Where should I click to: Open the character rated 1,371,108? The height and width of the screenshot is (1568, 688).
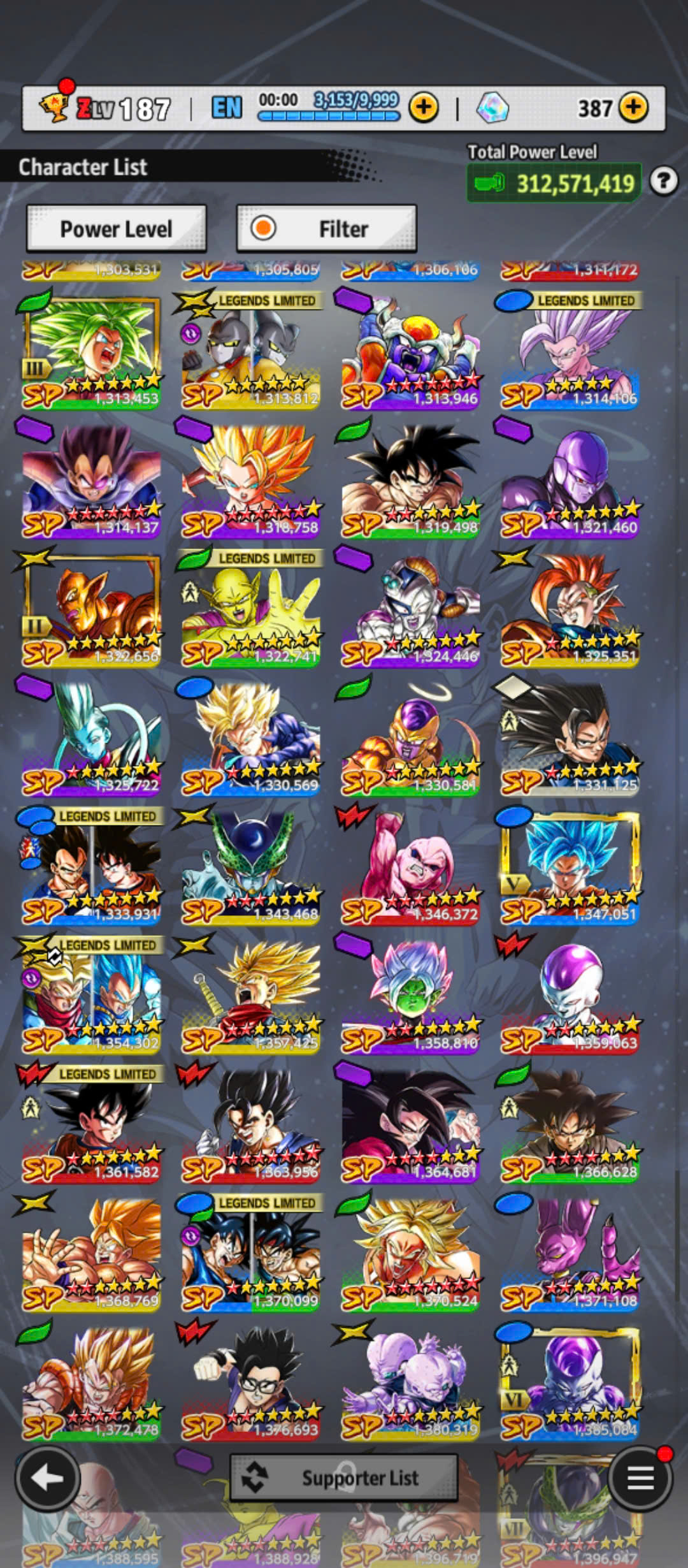(x=570, y=1252)
